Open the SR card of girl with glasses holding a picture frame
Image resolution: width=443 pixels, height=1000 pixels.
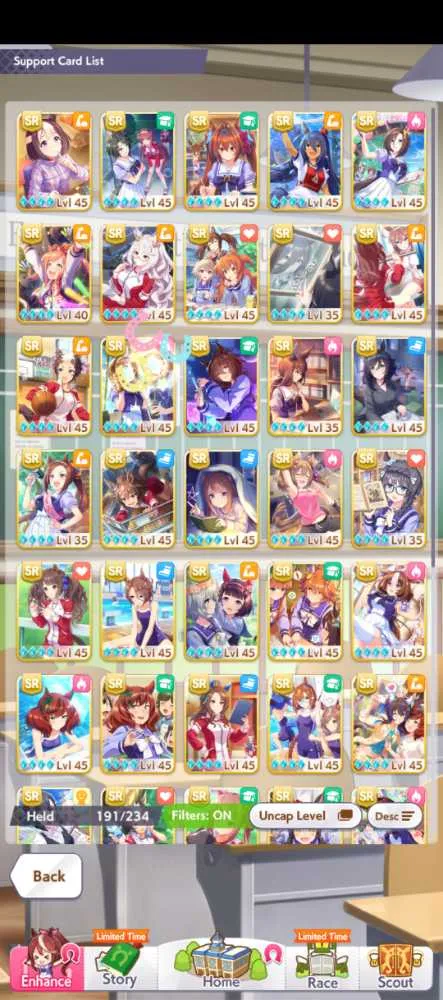(389, 499)
